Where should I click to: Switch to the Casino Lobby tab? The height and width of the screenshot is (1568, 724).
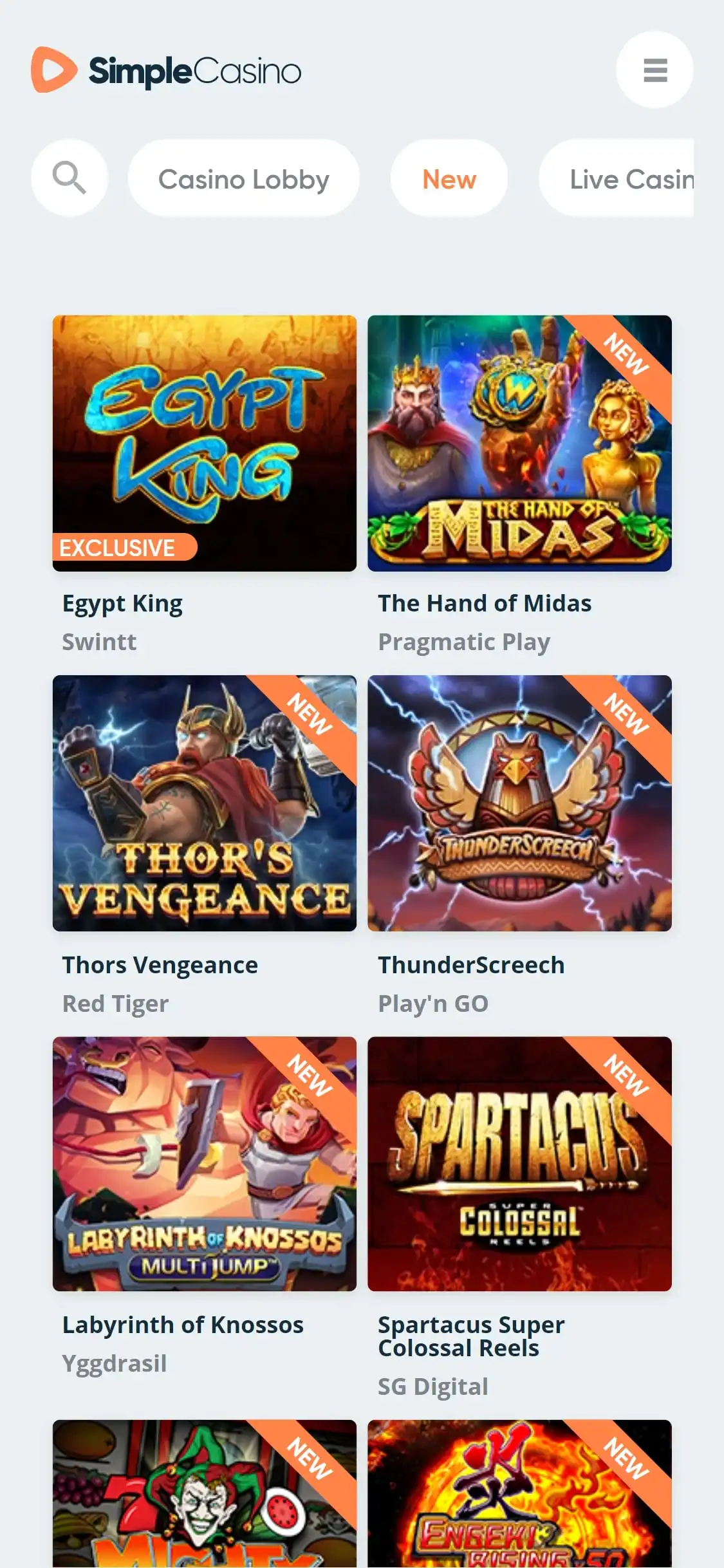pyautogui.click(x=243, y=178)
